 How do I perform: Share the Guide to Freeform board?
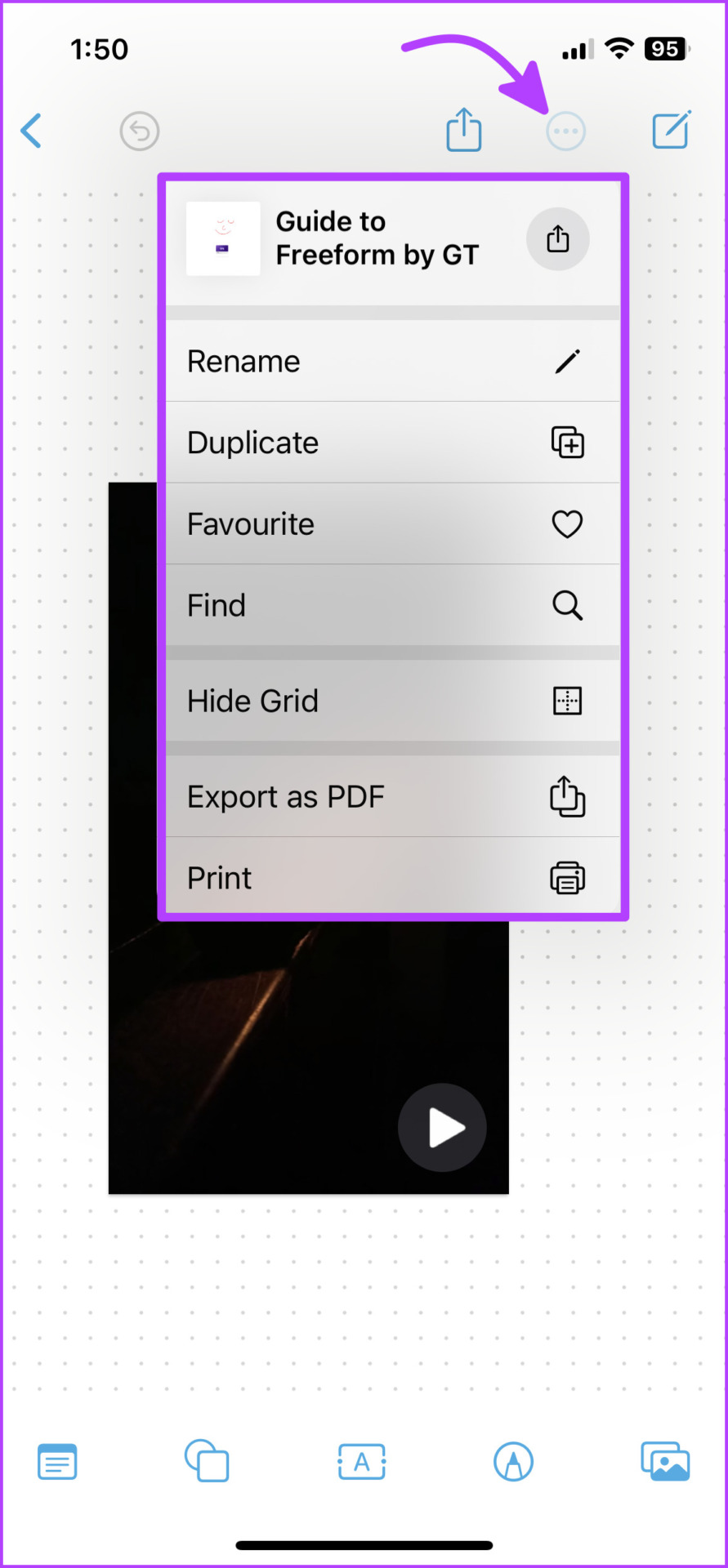click(557, 238)
